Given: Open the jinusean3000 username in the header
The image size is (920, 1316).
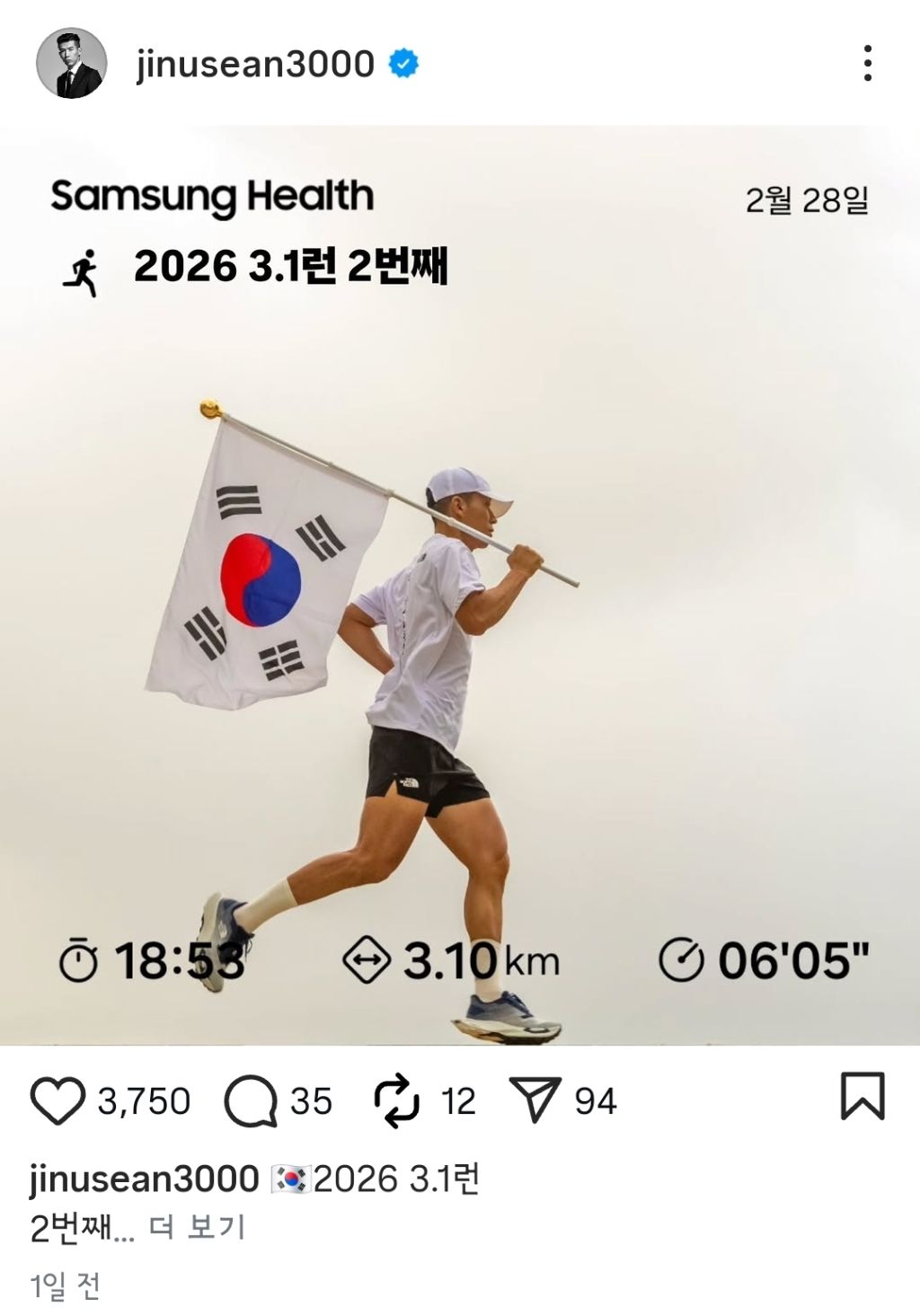Looking at the screenshot, I should [x=255, y=64].
